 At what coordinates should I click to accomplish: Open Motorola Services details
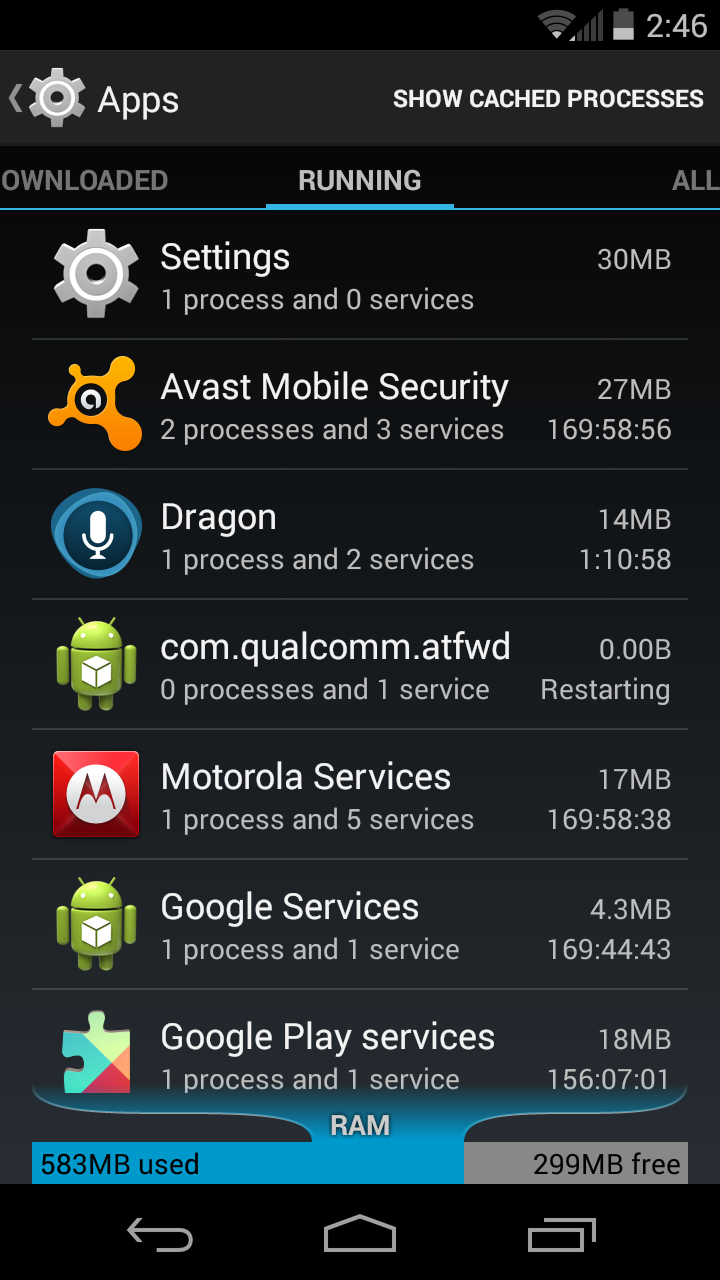[360, 795]
